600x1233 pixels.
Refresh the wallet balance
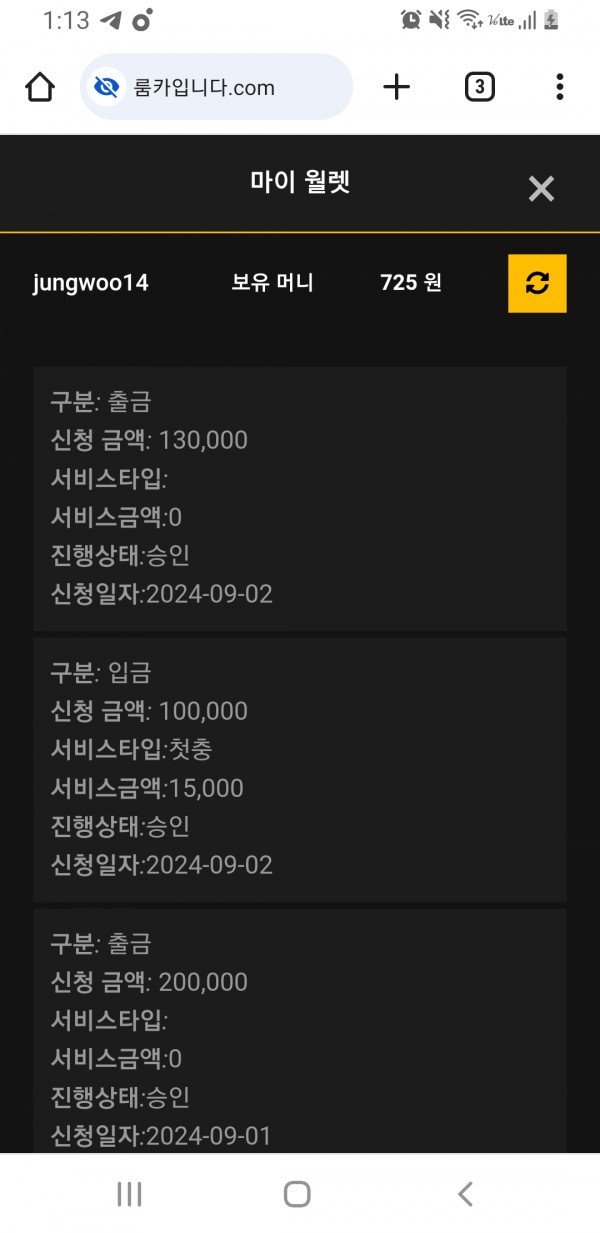click(537, 283)
